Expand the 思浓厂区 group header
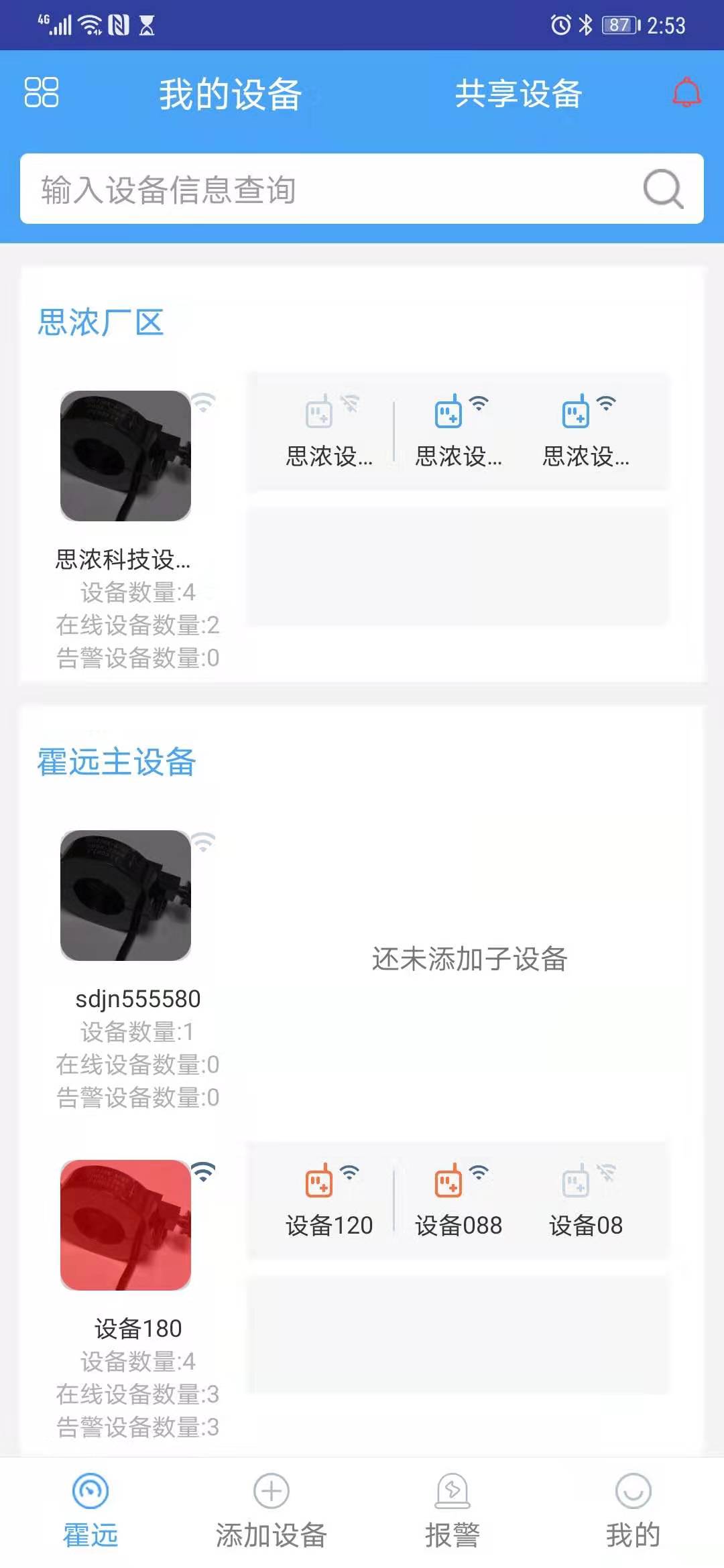Screen dimensions: 724x1568 point(101,322)
